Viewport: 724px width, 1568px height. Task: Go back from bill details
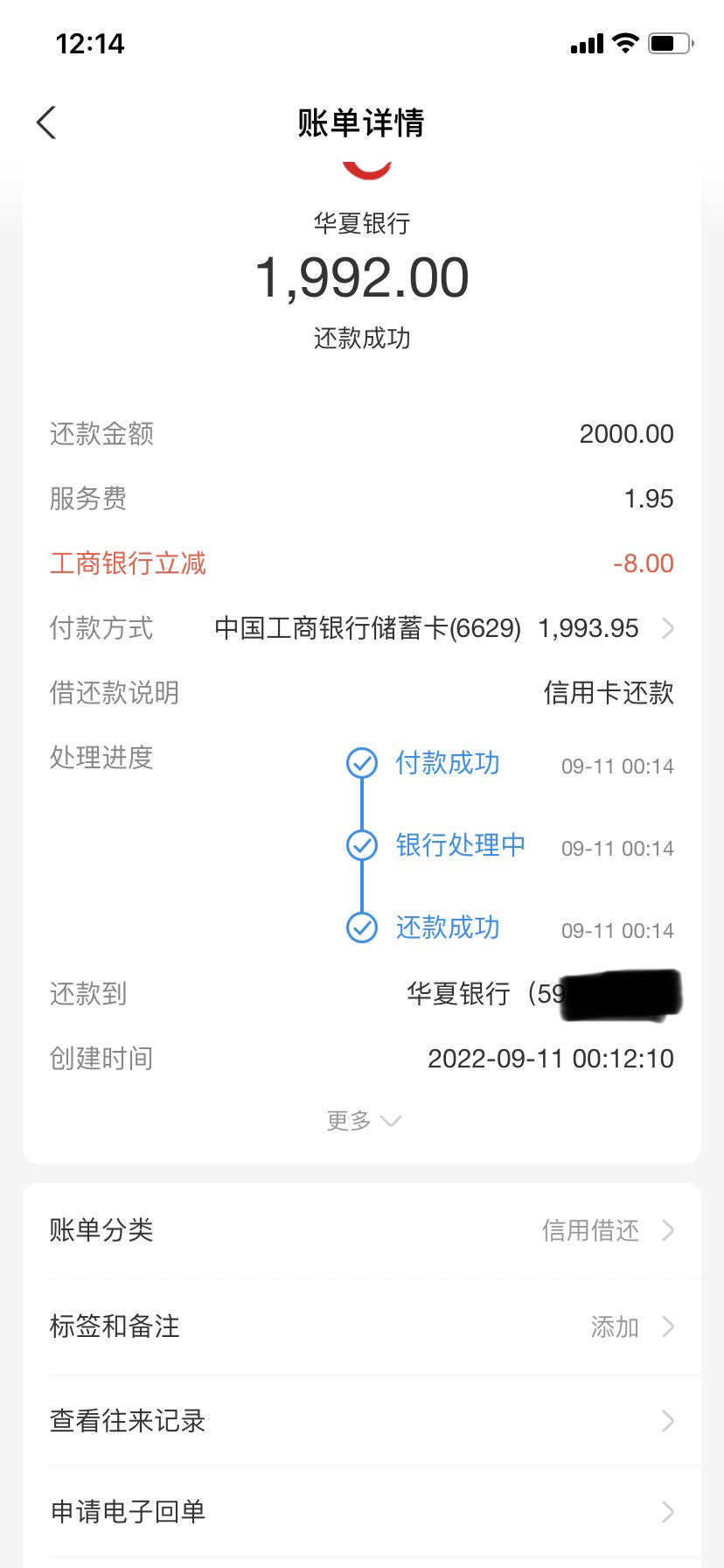pos(47,122)
